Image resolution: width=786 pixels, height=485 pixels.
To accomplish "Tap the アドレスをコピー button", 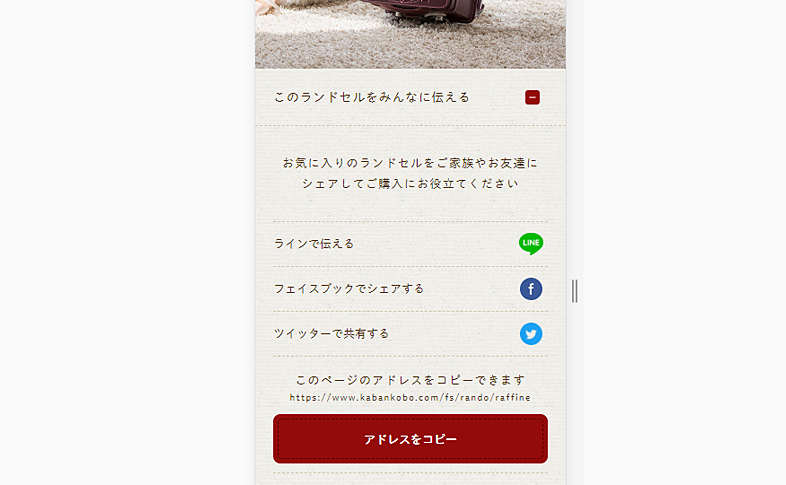I will click(410, 439).
